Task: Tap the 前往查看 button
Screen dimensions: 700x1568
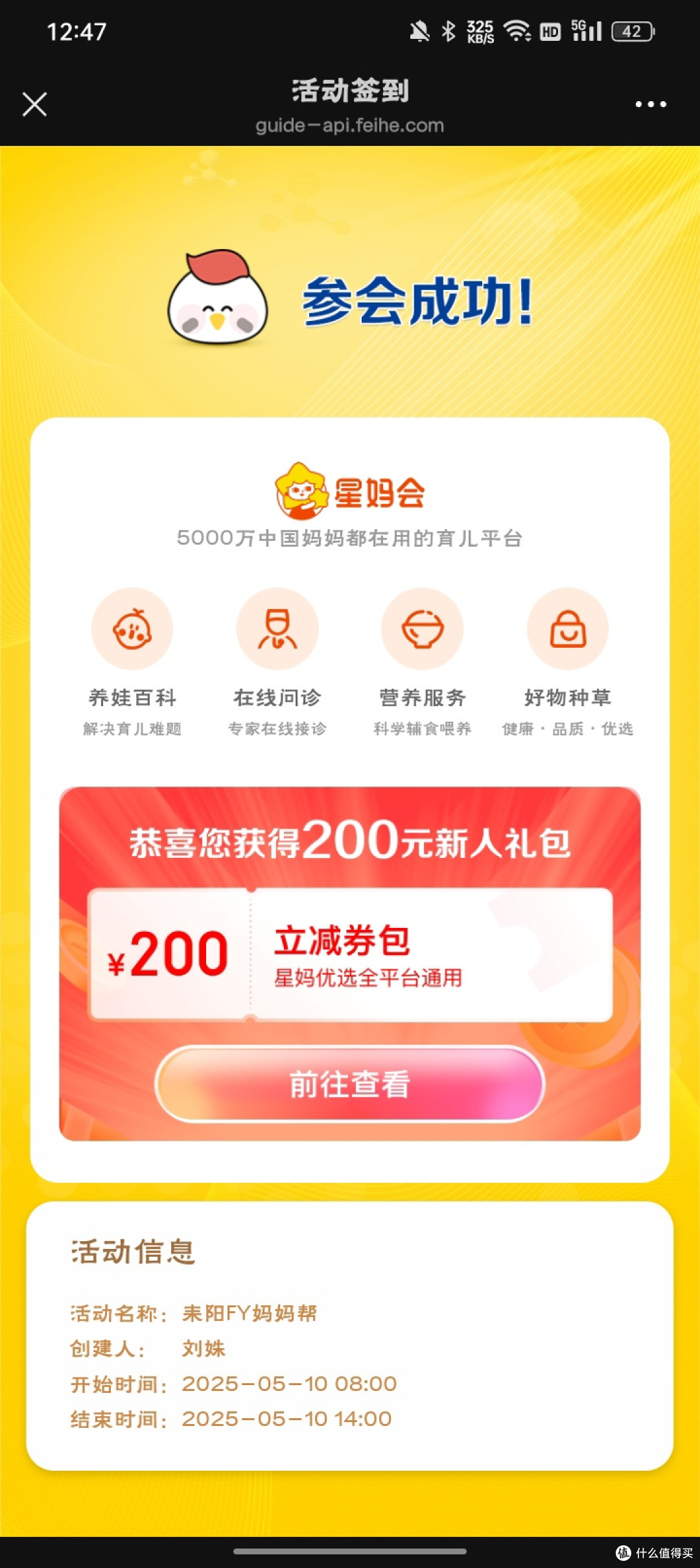Action: click(x=350, y=1084)
